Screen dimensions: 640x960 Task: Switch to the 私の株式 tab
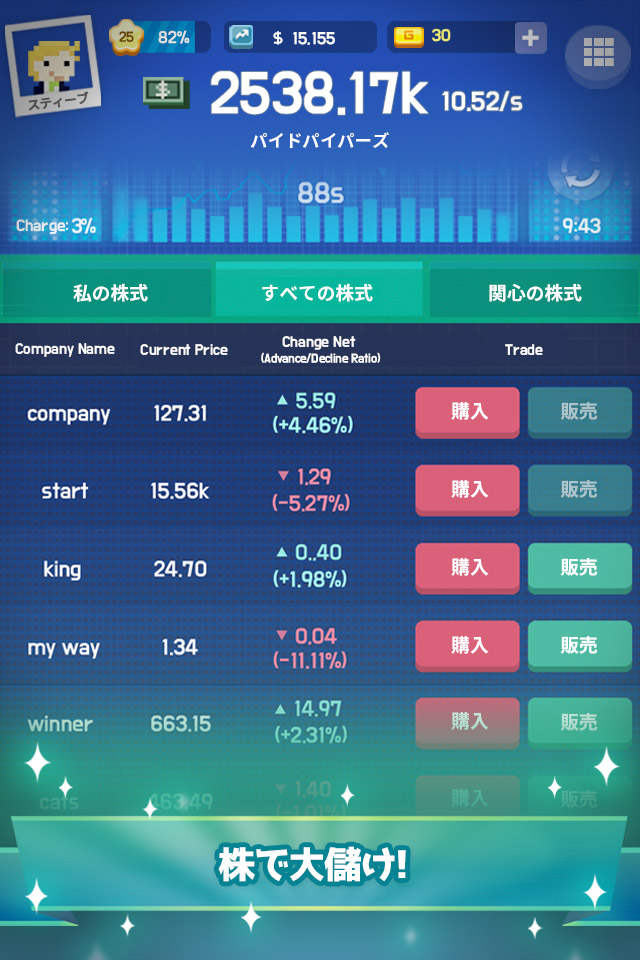(110, 293)
